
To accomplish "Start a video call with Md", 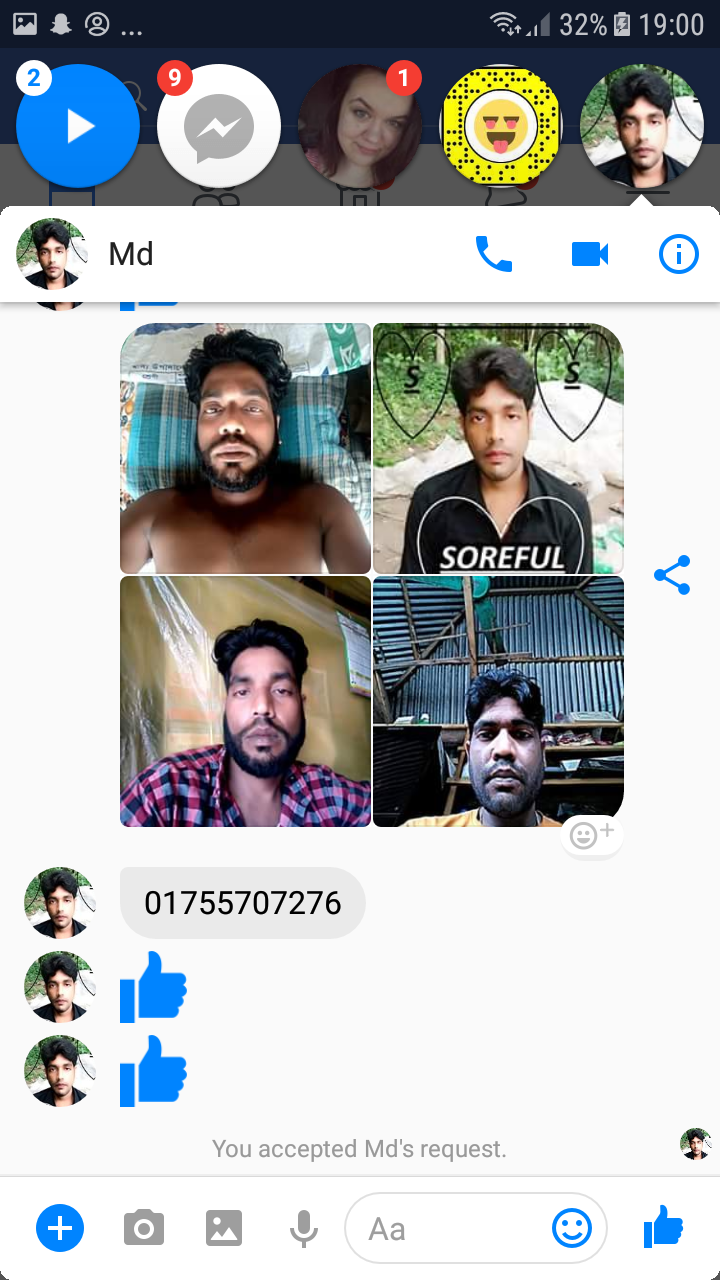I will coord(590,254).
